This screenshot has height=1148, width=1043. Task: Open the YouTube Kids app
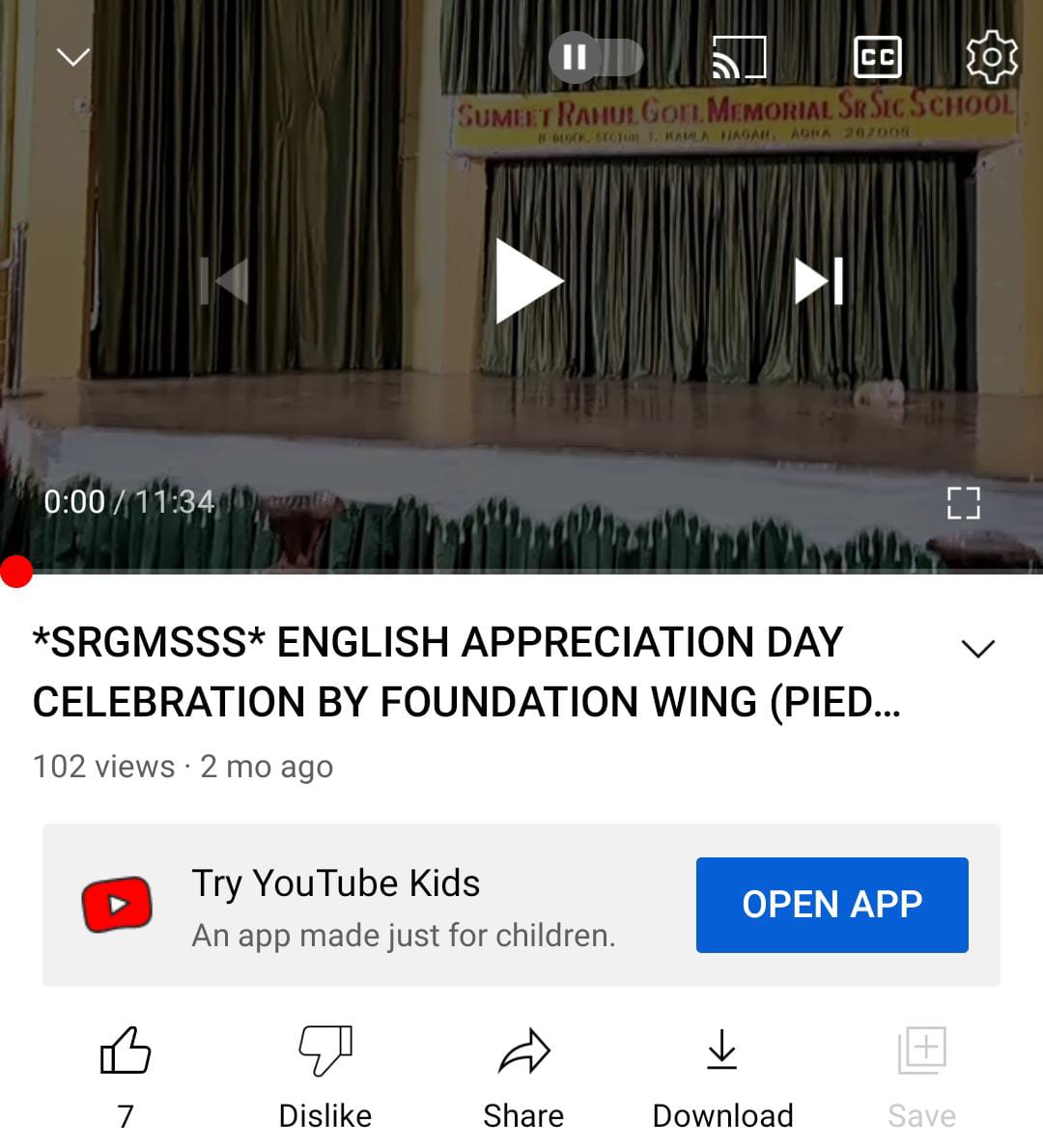coord(832,905)
